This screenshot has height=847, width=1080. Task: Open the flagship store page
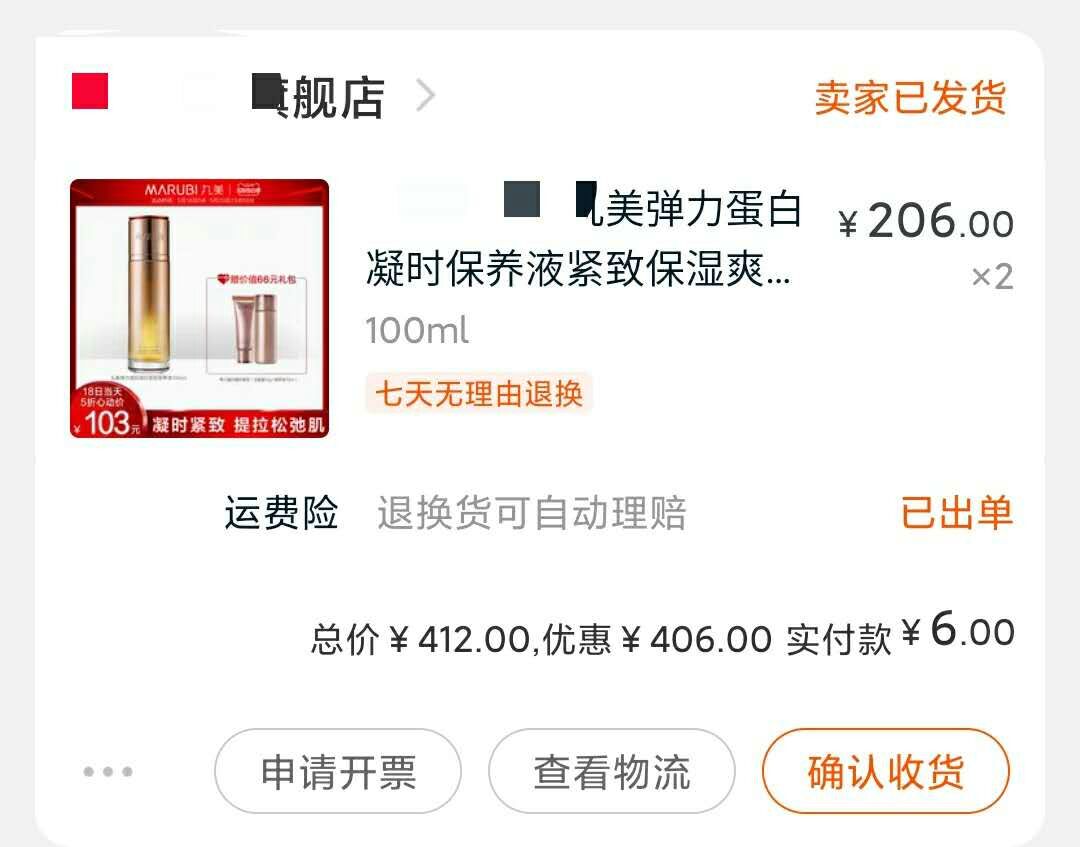coord(320,97)
